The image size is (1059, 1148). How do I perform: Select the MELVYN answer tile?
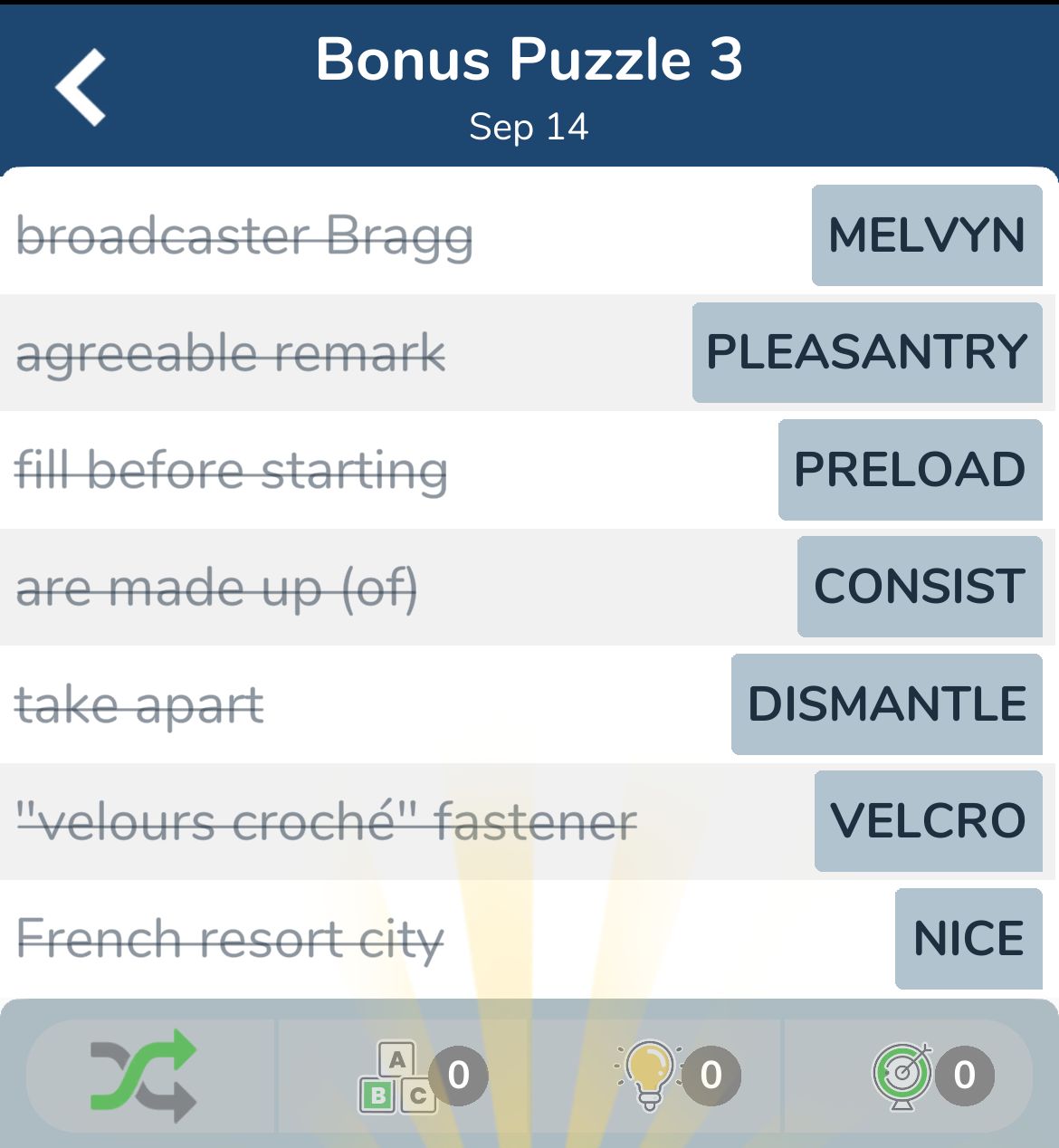926,235
